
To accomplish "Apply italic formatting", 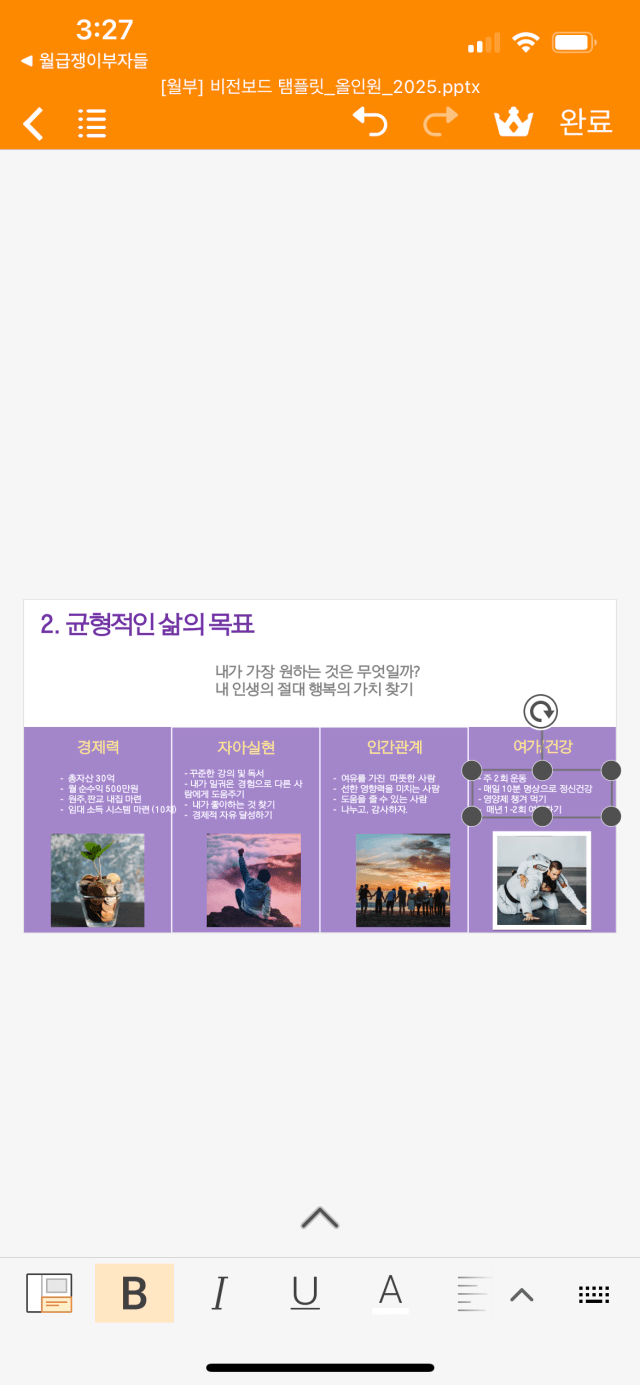I will [x=219, y=1293].
